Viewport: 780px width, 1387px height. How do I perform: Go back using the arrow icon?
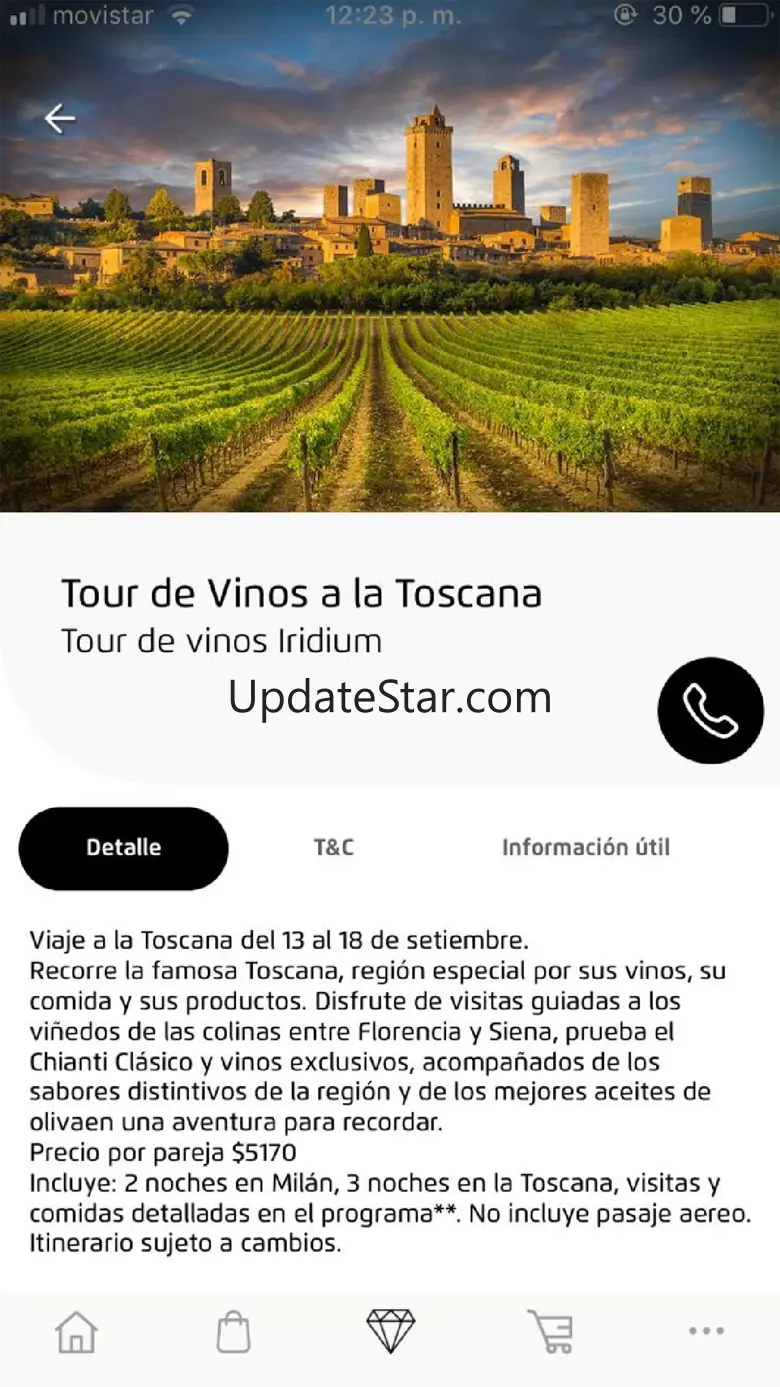(60, 119)
